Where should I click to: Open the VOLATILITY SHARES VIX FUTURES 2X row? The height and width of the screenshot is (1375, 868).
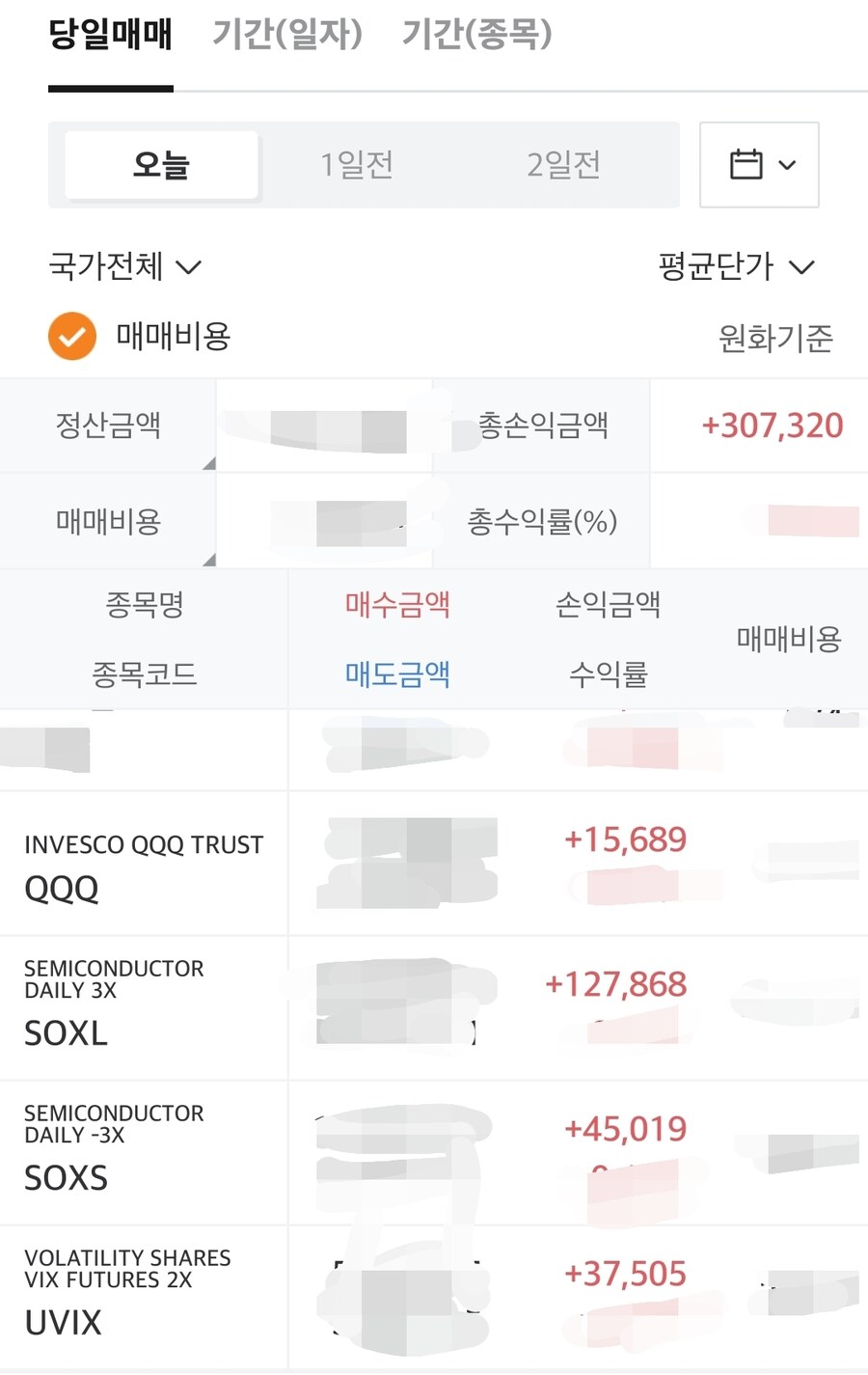tap(143, 1296)
